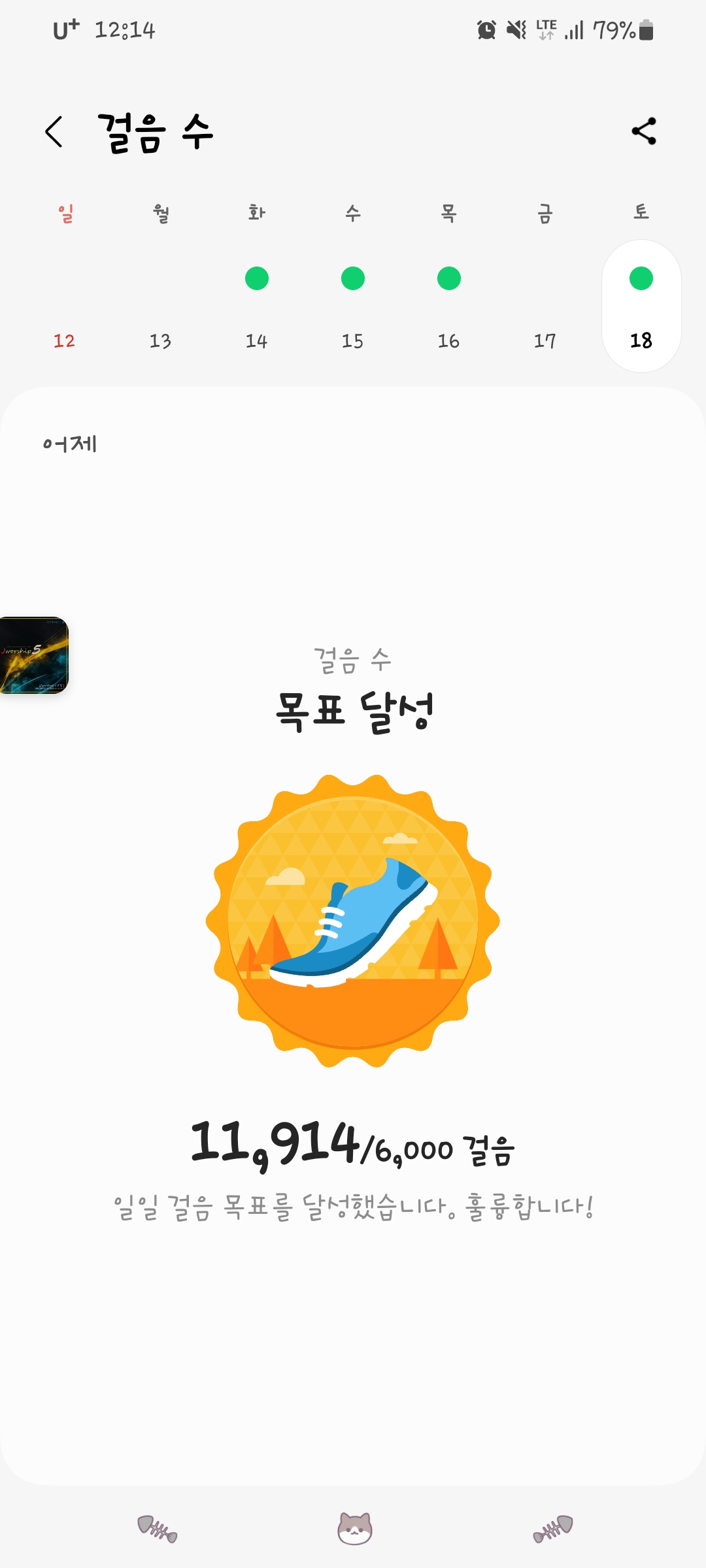Open the floating Jworship 5 album thumbnail
This screenshot has width=706, height=1568.
pos(33,655)
